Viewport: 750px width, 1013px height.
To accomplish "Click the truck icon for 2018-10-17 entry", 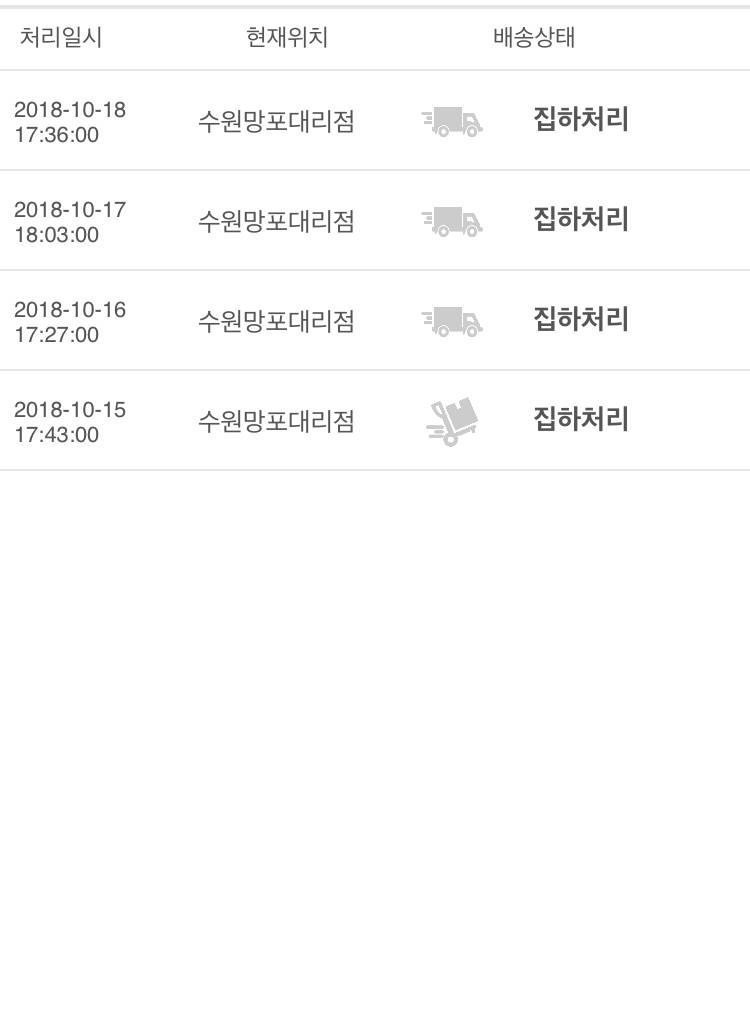I will [x=452, y=221].
